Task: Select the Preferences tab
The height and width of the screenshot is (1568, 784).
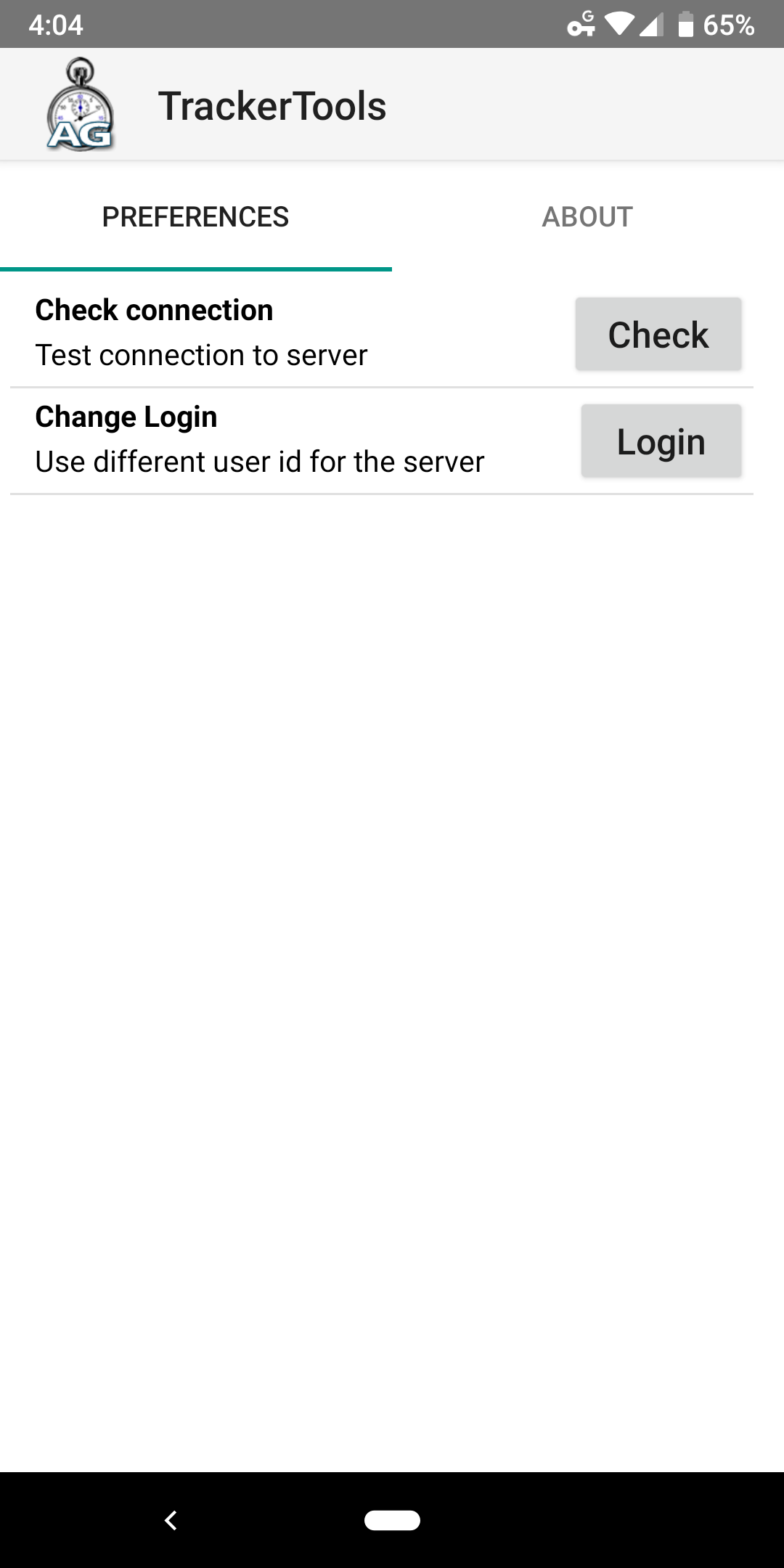Action: pyautogui.click(x=195, y=217)
